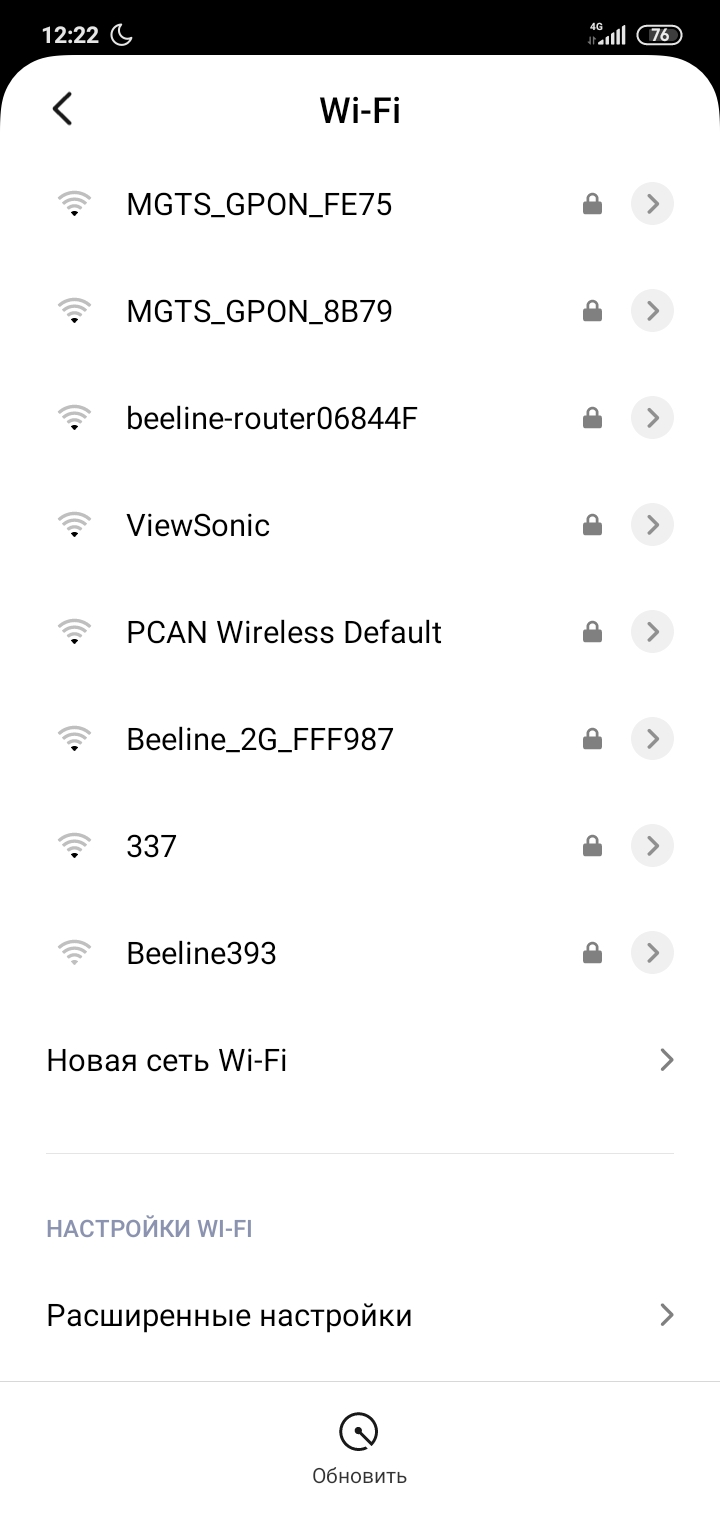
Task: Open details arrow for network 337
Action: 652,846
